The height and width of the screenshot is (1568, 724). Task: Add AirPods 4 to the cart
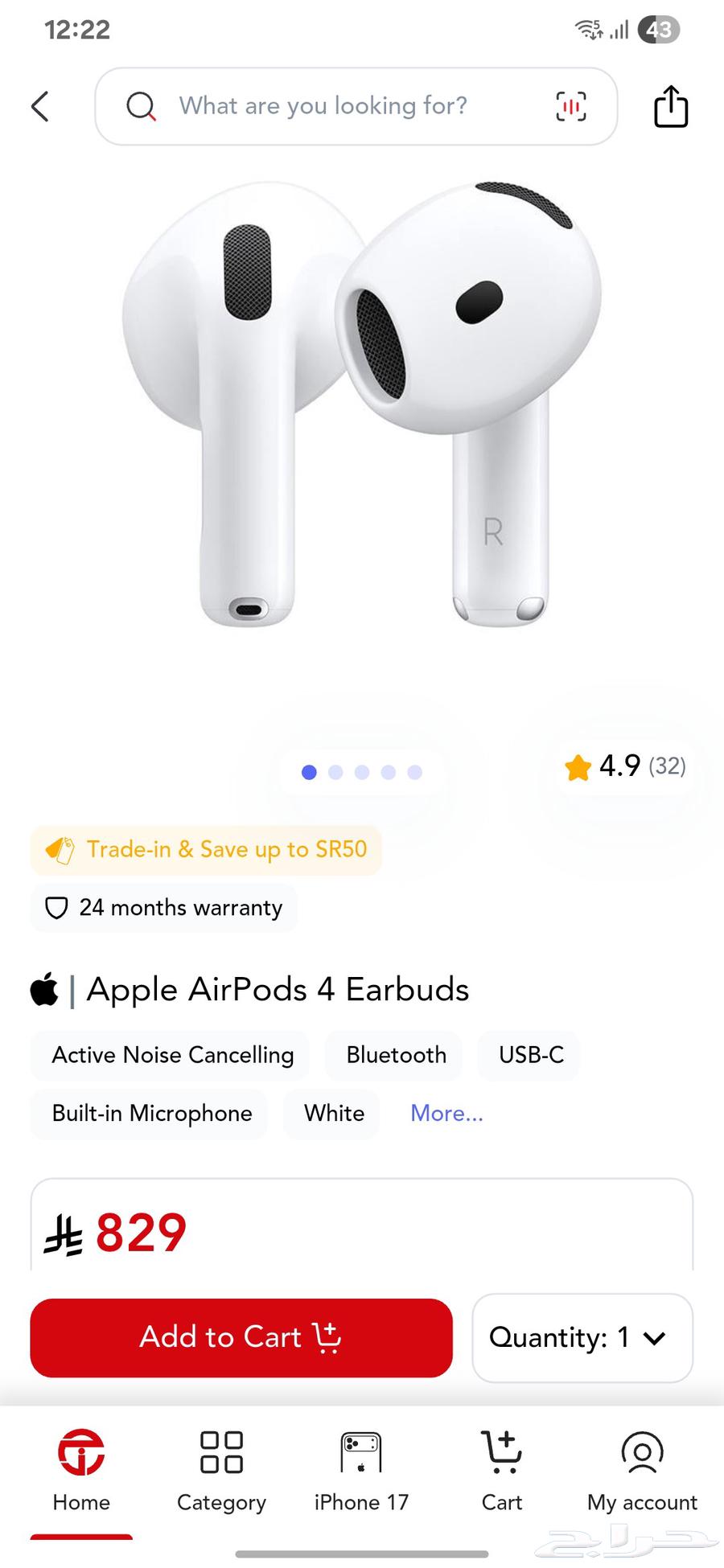pyautogui.click(x=241, y=1337)
